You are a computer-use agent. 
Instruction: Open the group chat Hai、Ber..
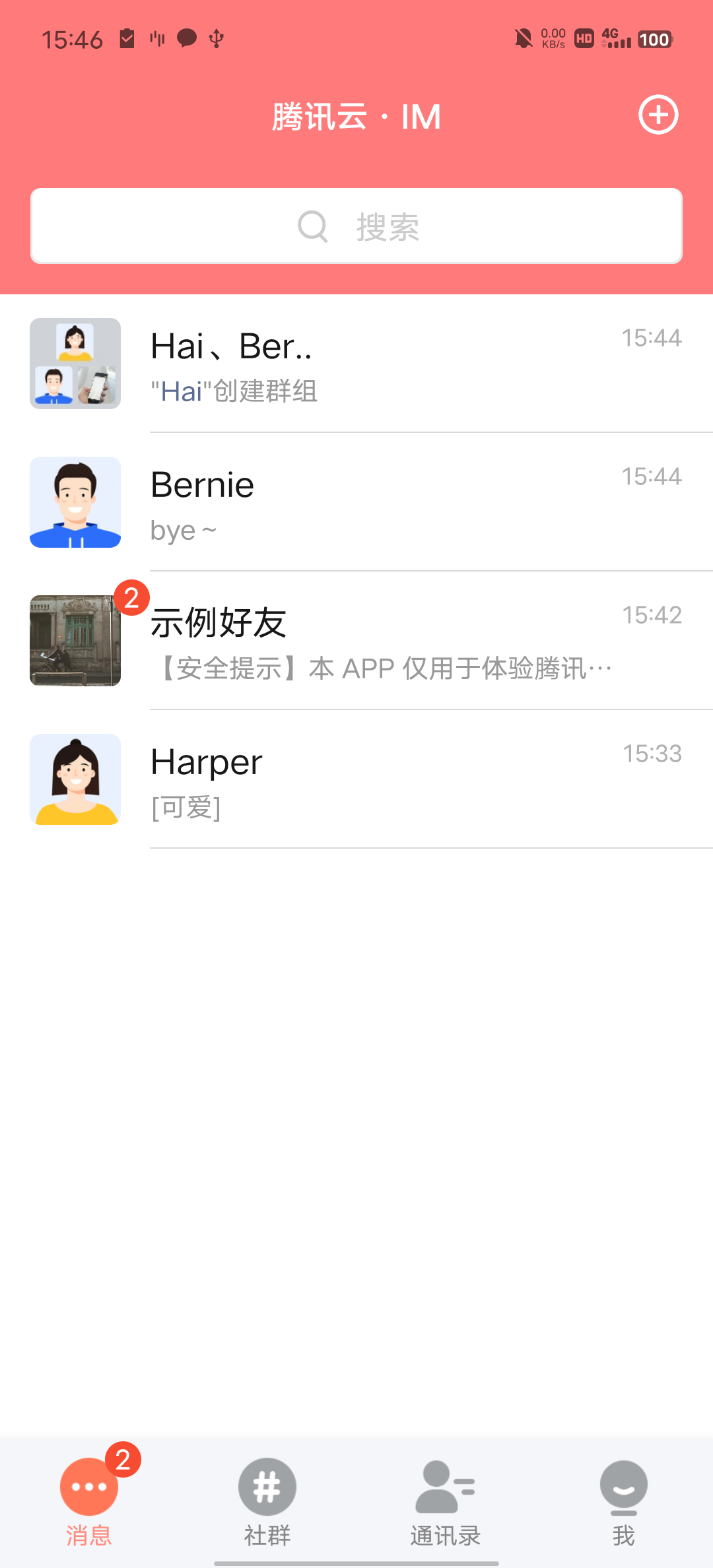356,364
